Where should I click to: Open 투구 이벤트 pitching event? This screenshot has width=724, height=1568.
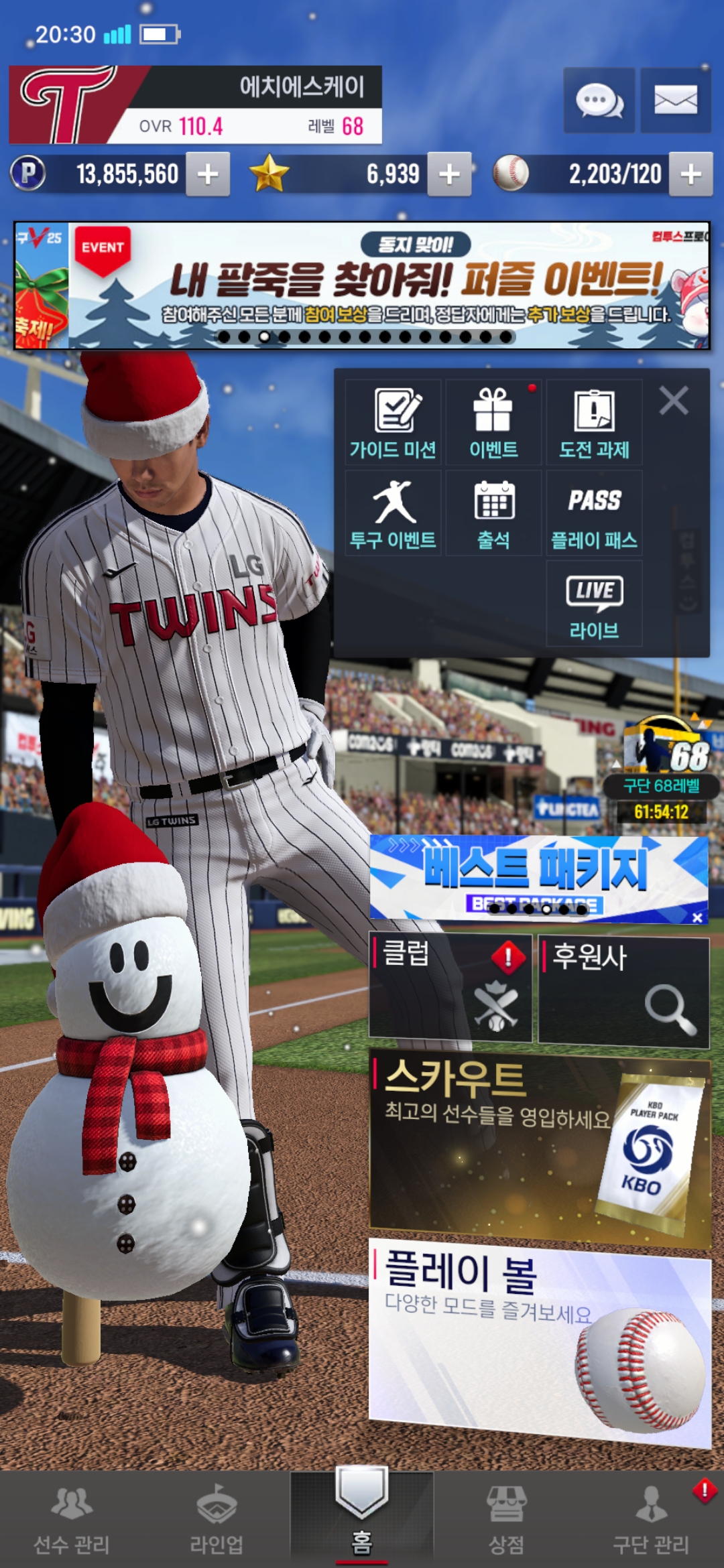pos(393,513)
